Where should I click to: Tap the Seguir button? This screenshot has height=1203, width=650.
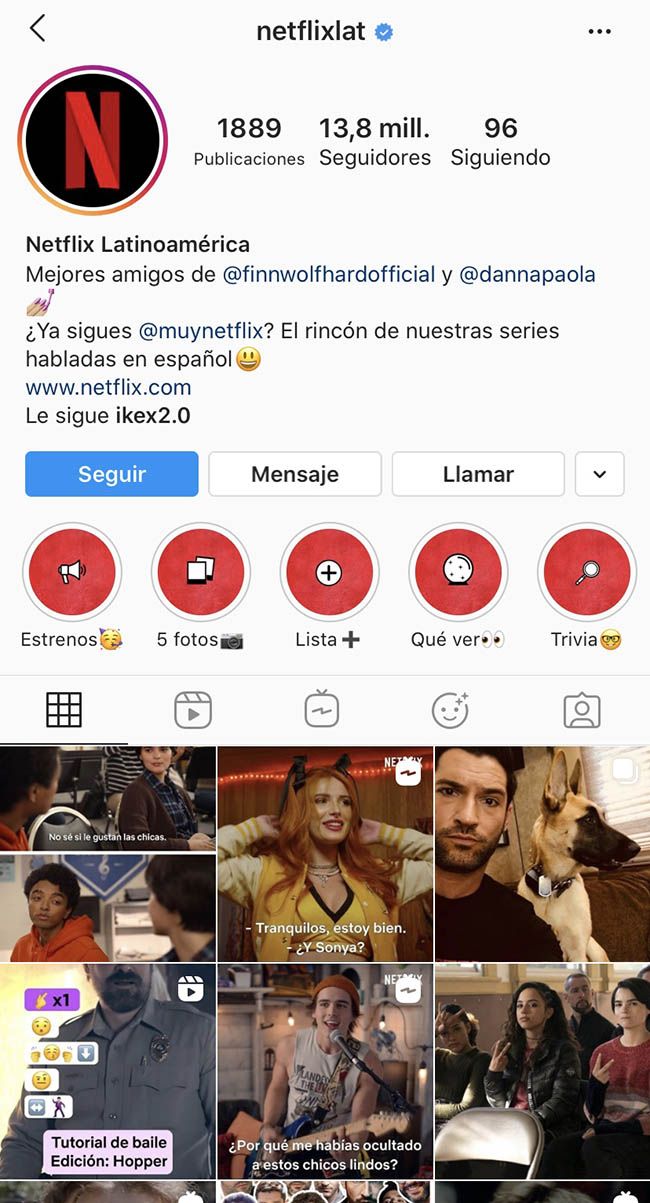[112, 474]
